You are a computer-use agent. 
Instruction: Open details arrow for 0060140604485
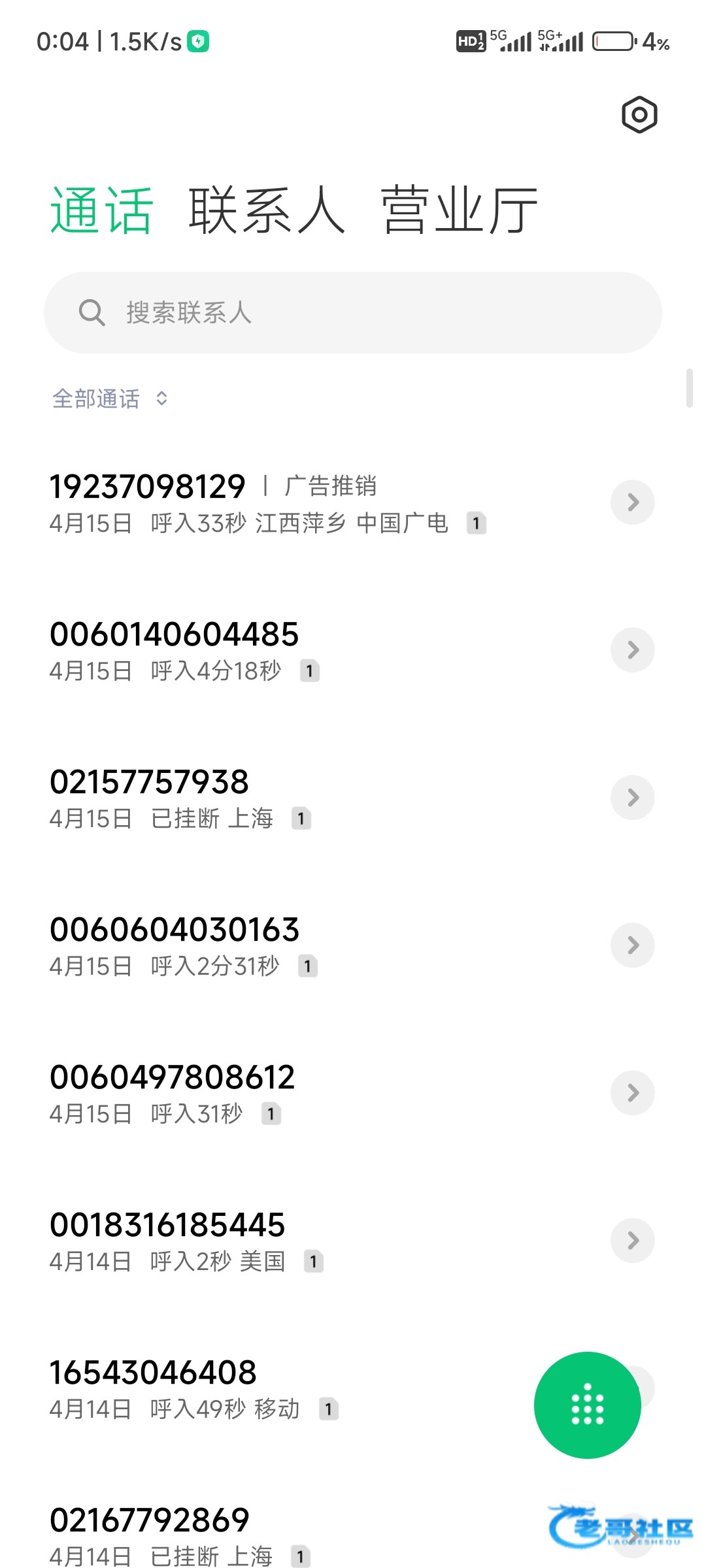click(632, 649)
